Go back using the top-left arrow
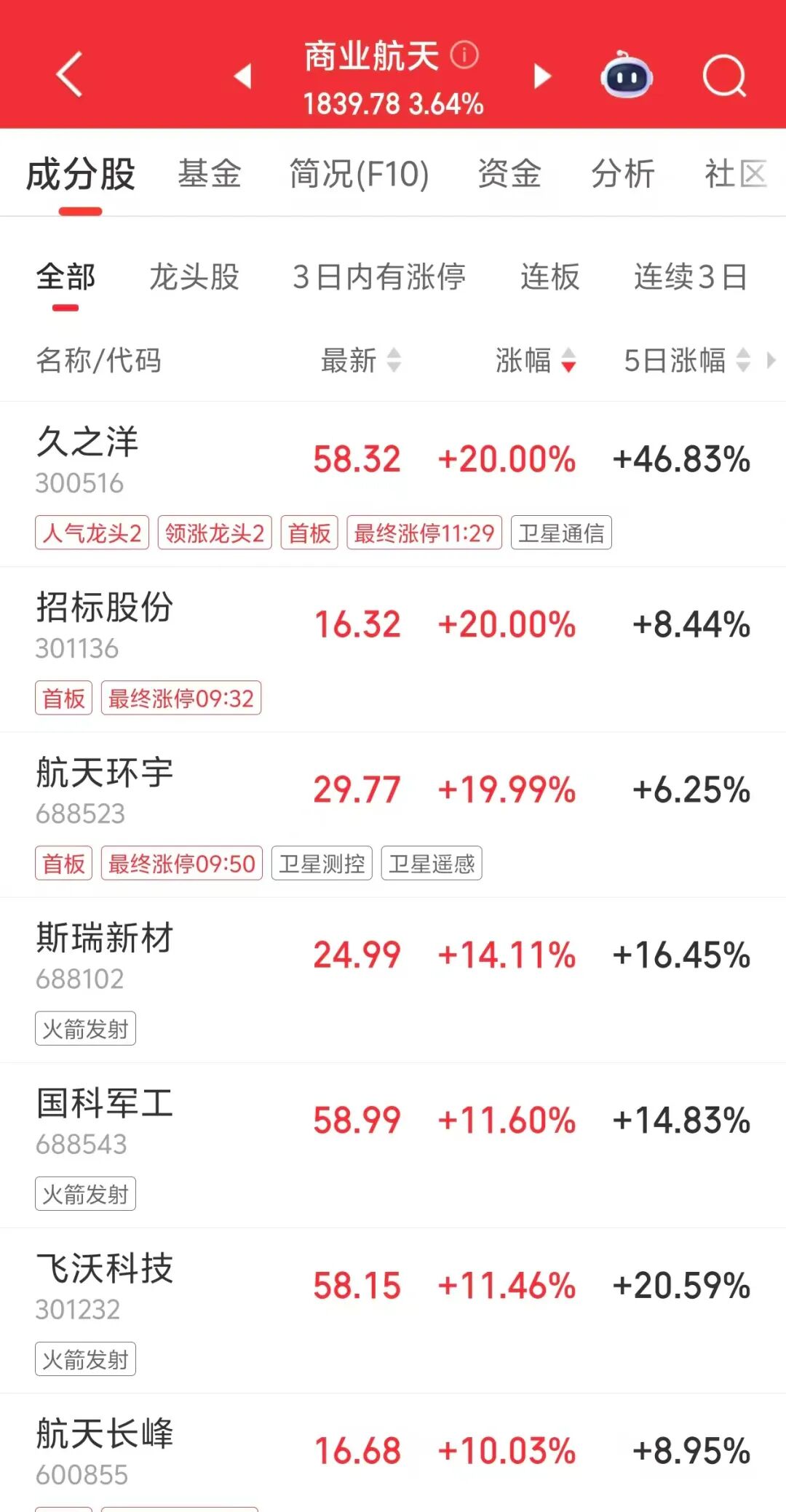Screen dimensions: 786x1512 (69, 74)
